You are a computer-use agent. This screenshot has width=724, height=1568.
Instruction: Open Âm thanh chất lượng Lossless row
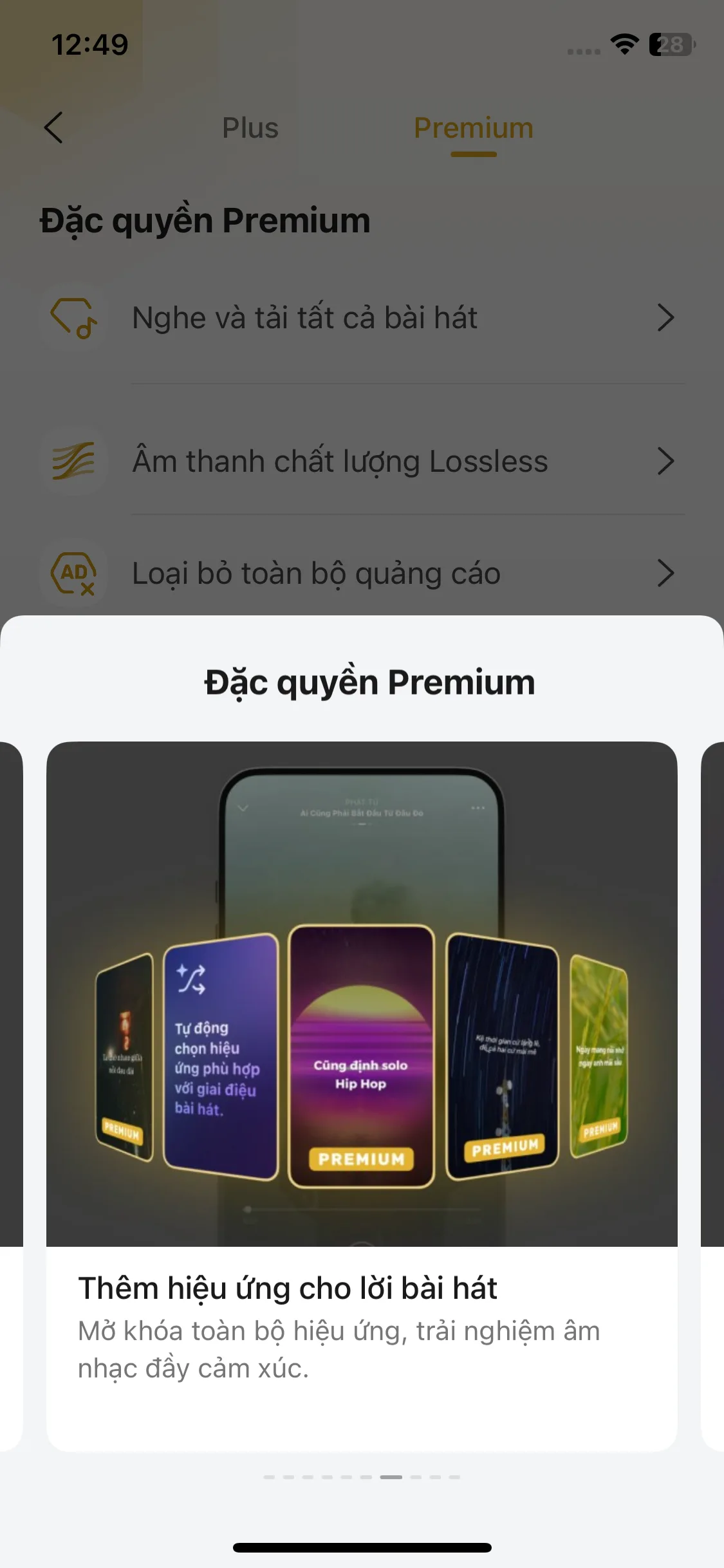(x=362, y=461)
